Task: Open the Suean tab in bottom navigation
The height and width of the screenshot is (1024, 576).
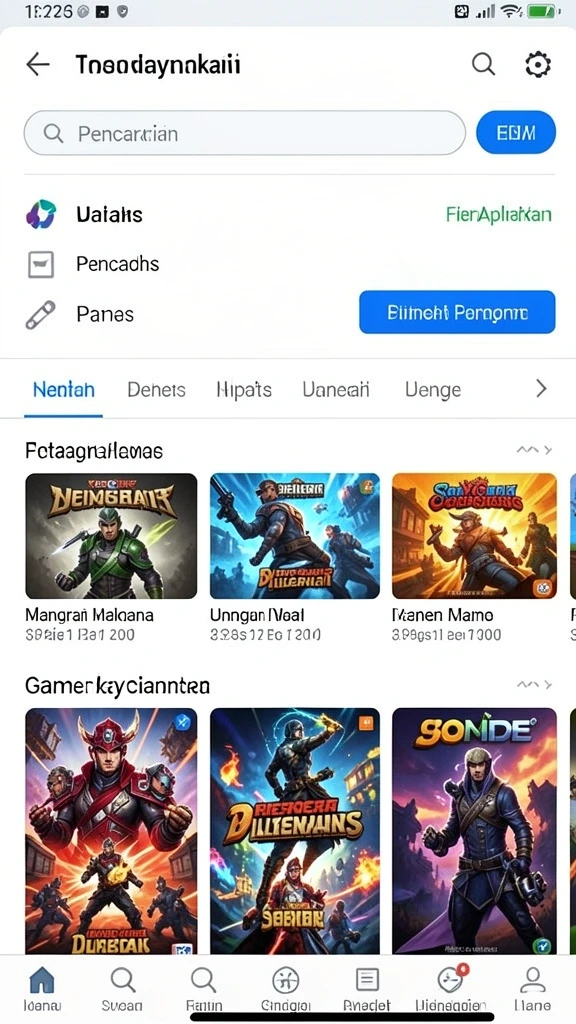Action: coord(122,989)
